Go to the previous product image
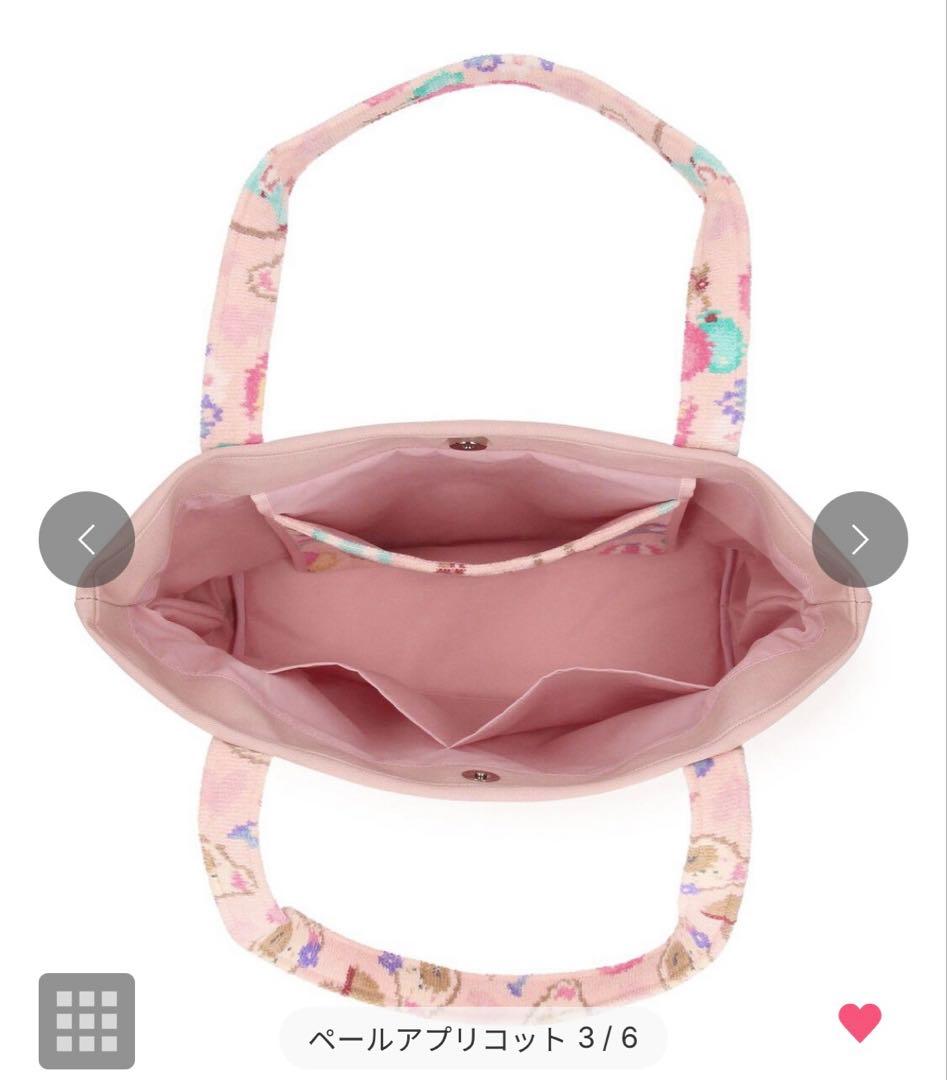This screenshot has height=1080, width=947. click(87, 540)
